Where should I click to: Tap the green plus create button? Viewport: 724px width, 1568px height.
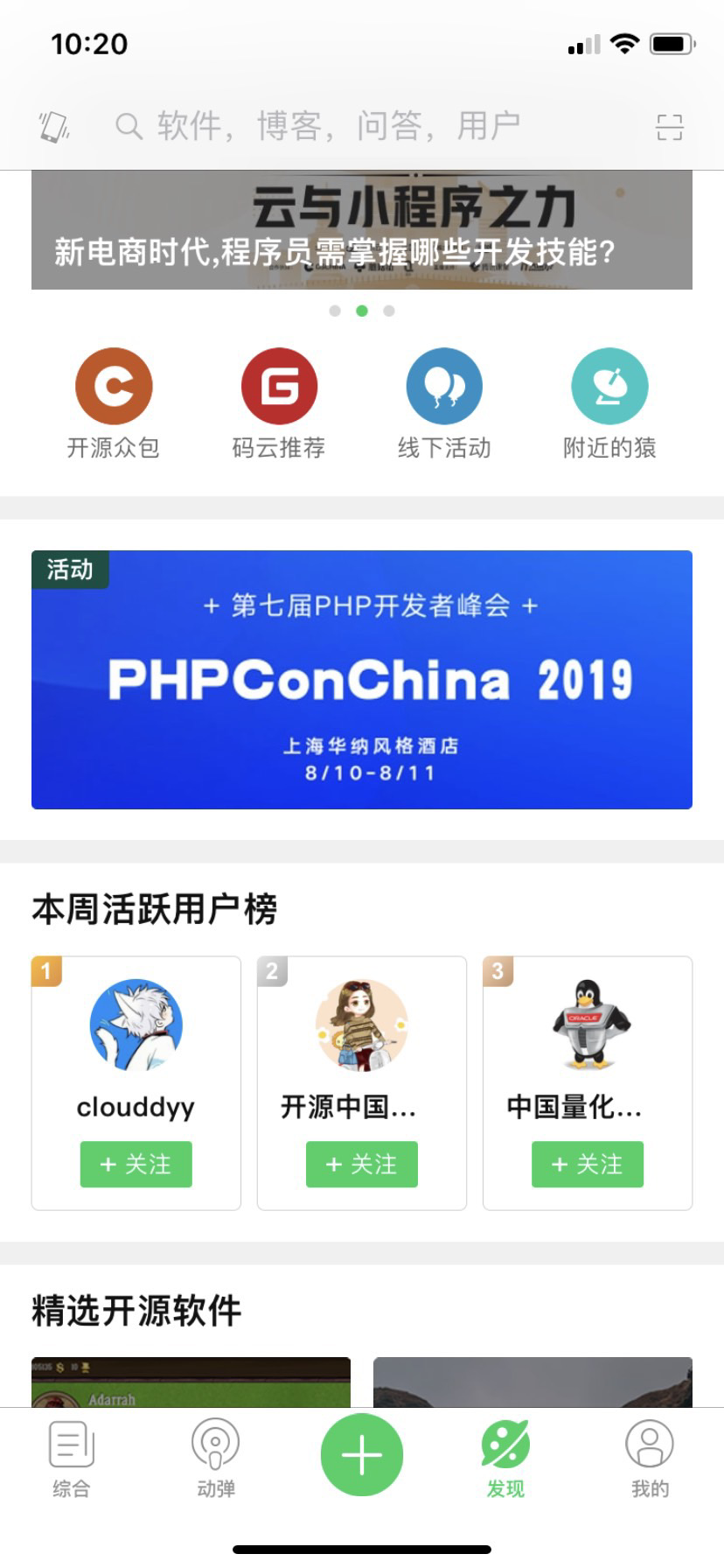coord(362,1455)
